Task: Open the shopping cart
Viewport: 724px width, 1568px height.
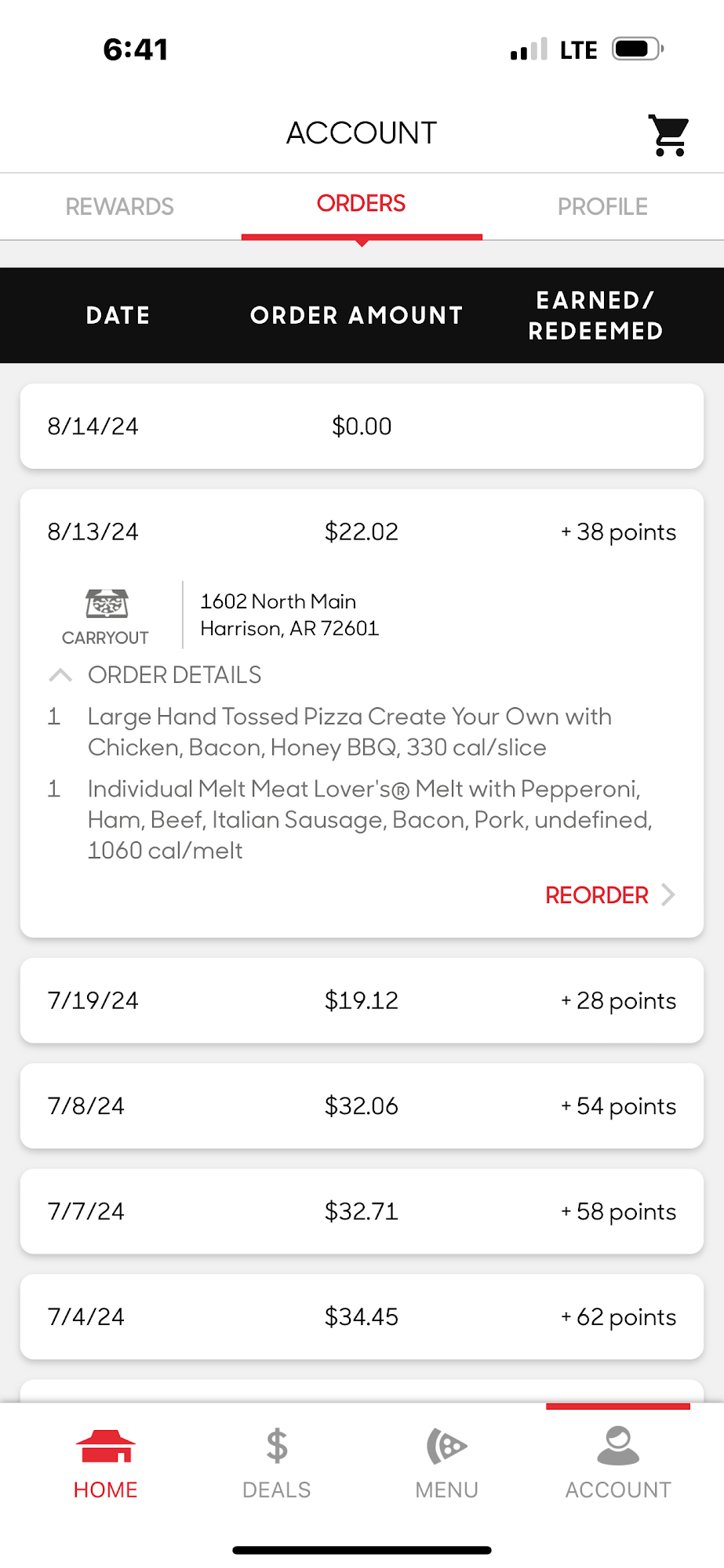Action: (668, 135)
